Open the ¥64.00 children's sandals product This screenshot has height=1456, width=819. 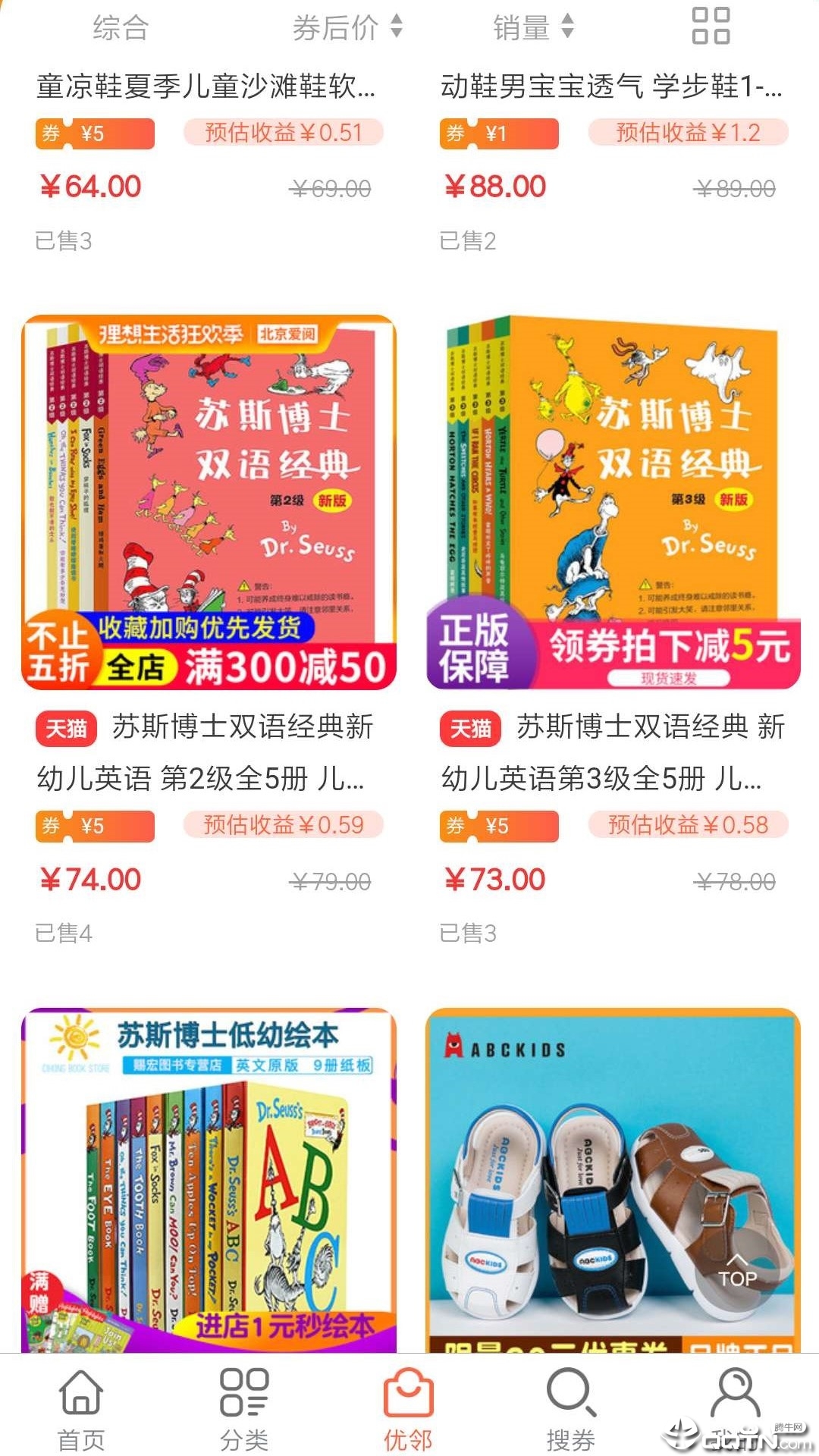point(206,87)
